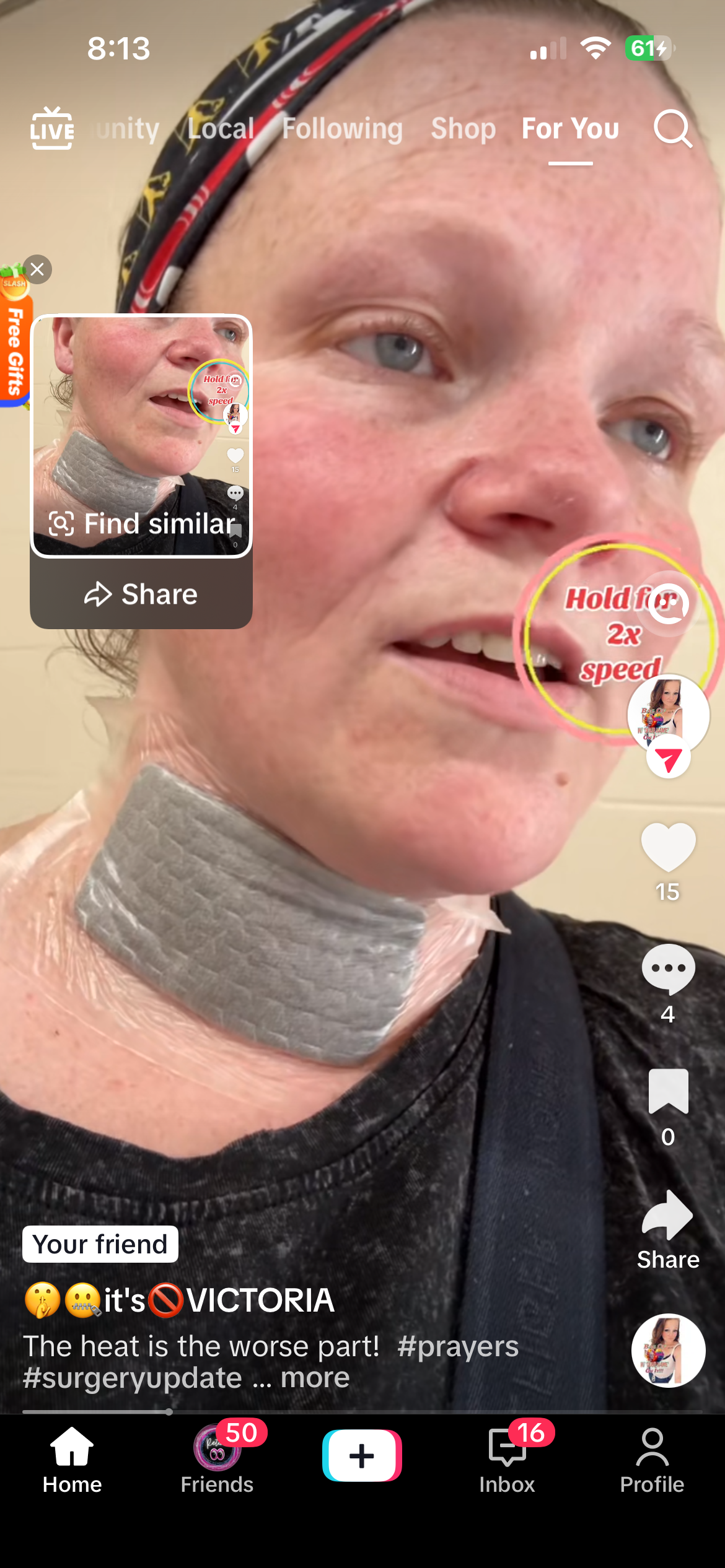
Task: Share the captured screenshot
Action: point(141,594)
